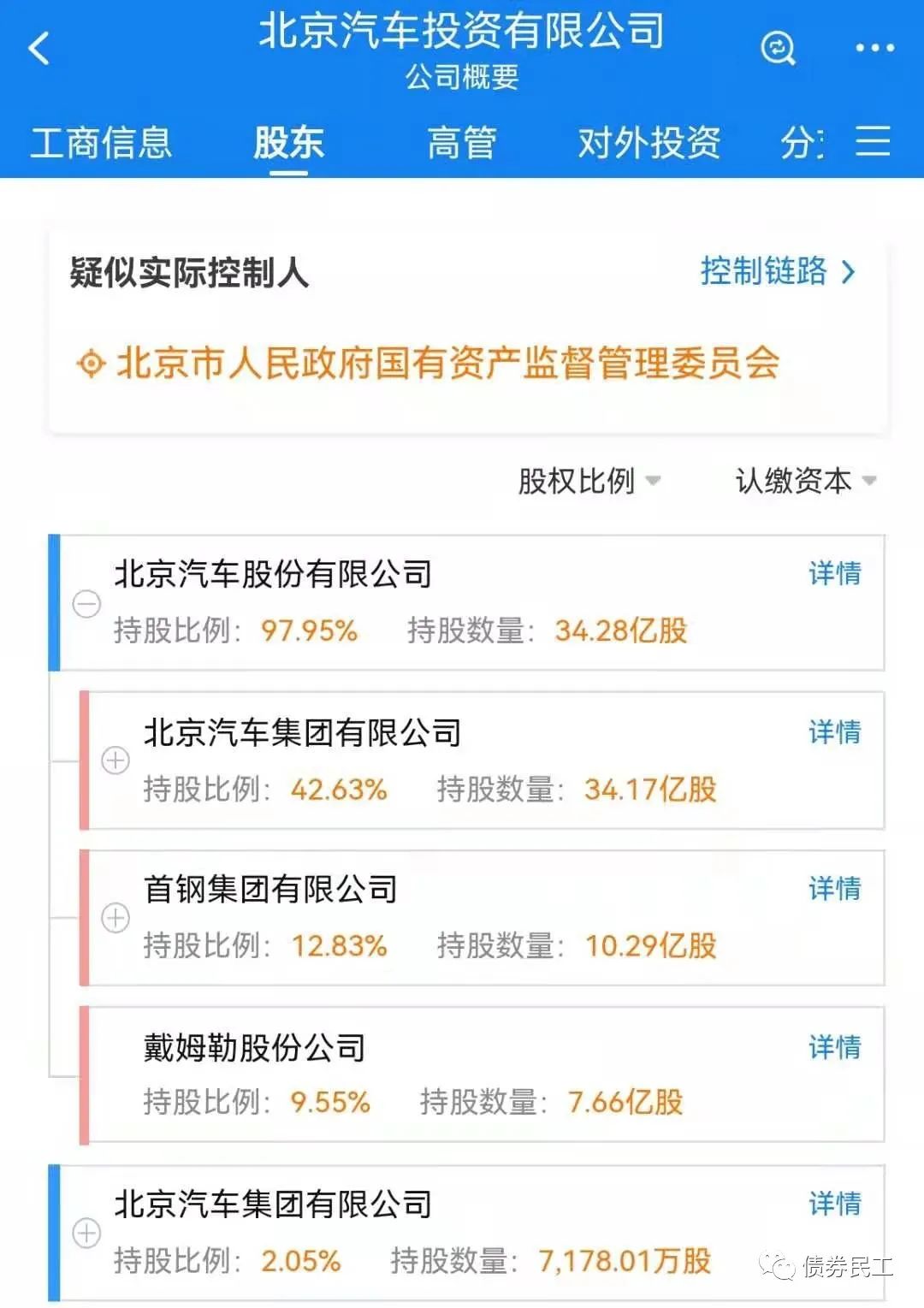The width and height of the screenshot is (924, 1308).
Task: Open the full tab list menu icon
Action: coord(873,141)
